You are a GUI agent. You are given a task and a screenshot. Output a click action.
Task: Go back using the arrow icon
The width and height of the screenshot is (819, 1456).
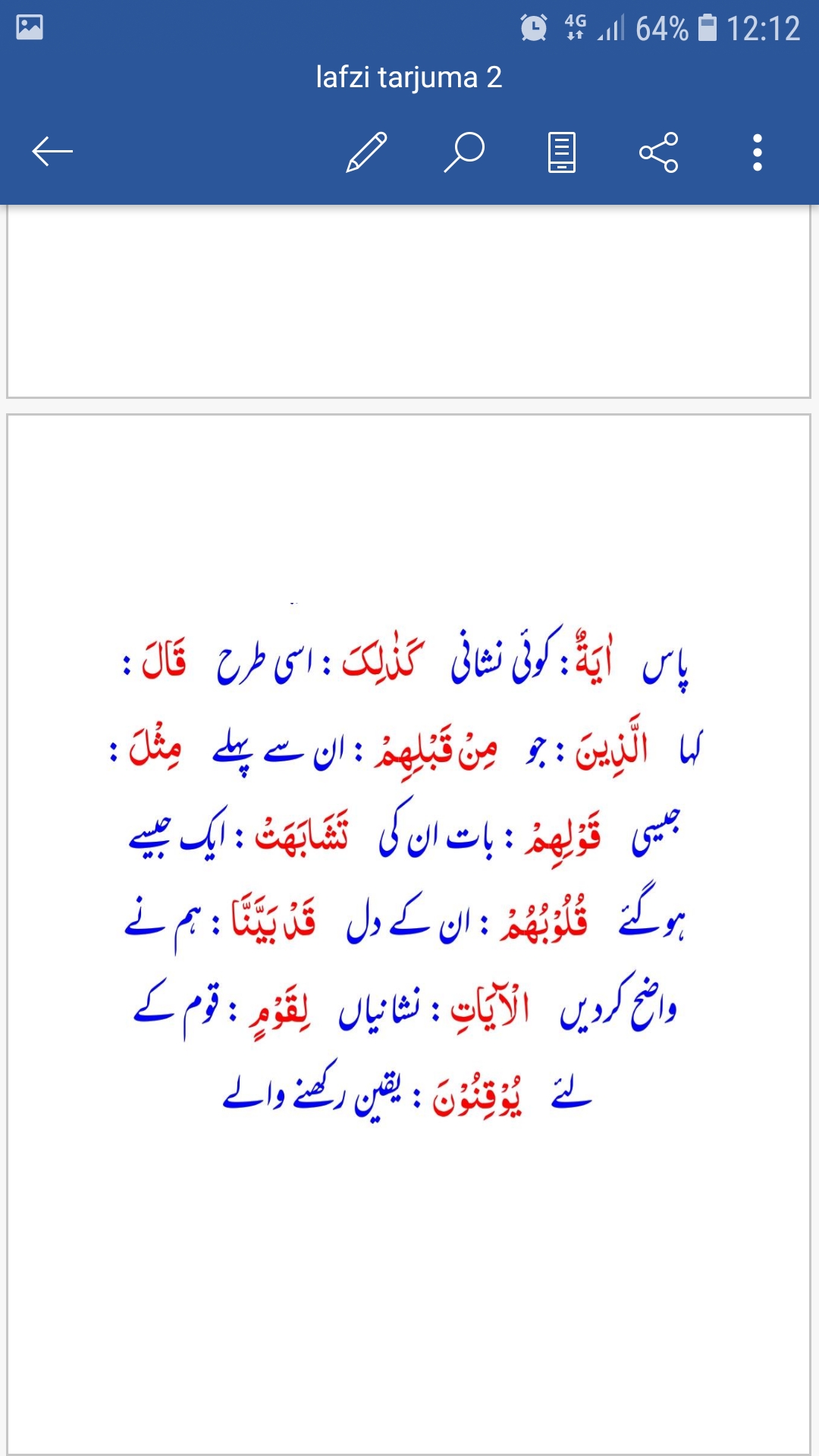pos(52,152)
